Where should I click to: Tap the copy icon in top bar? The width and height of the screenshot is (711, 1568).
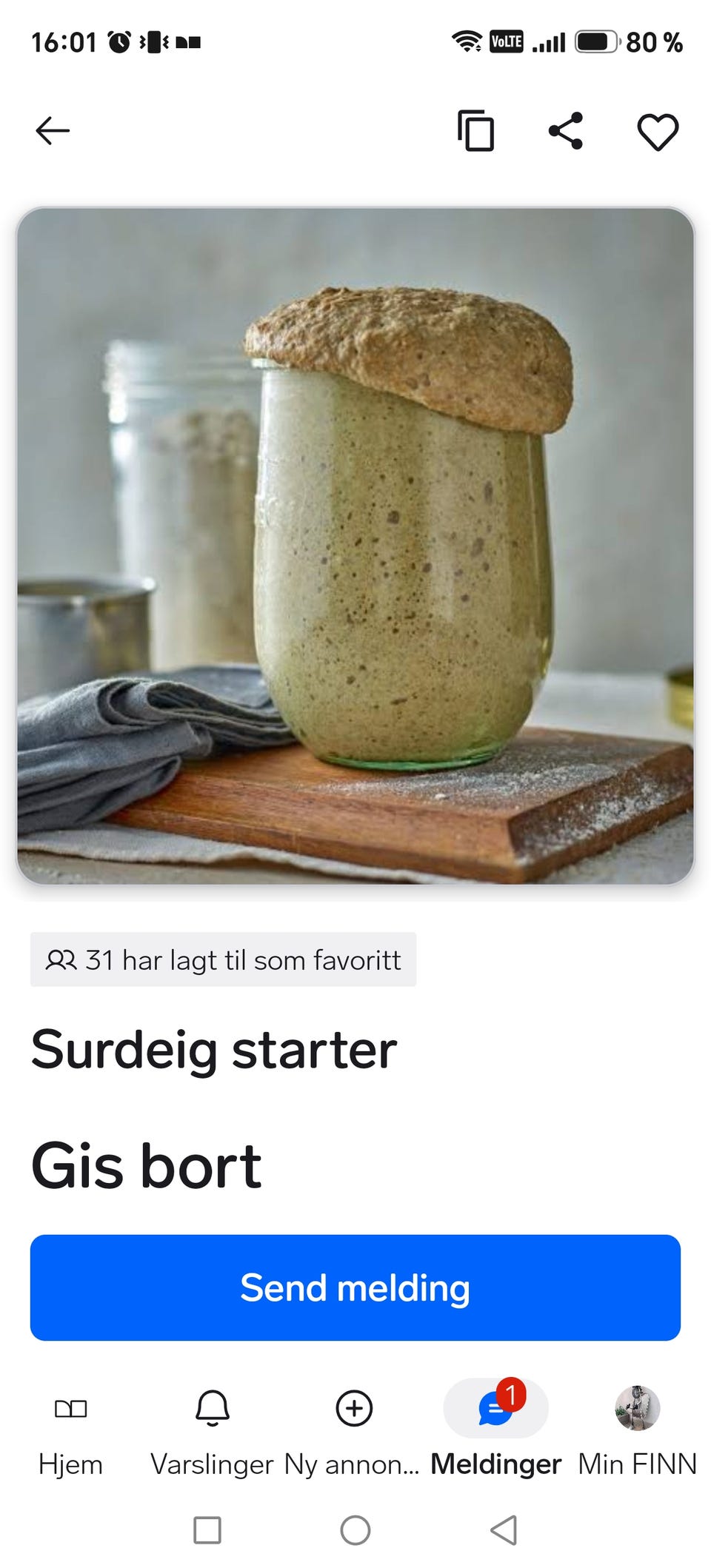[x=475, y=131]
